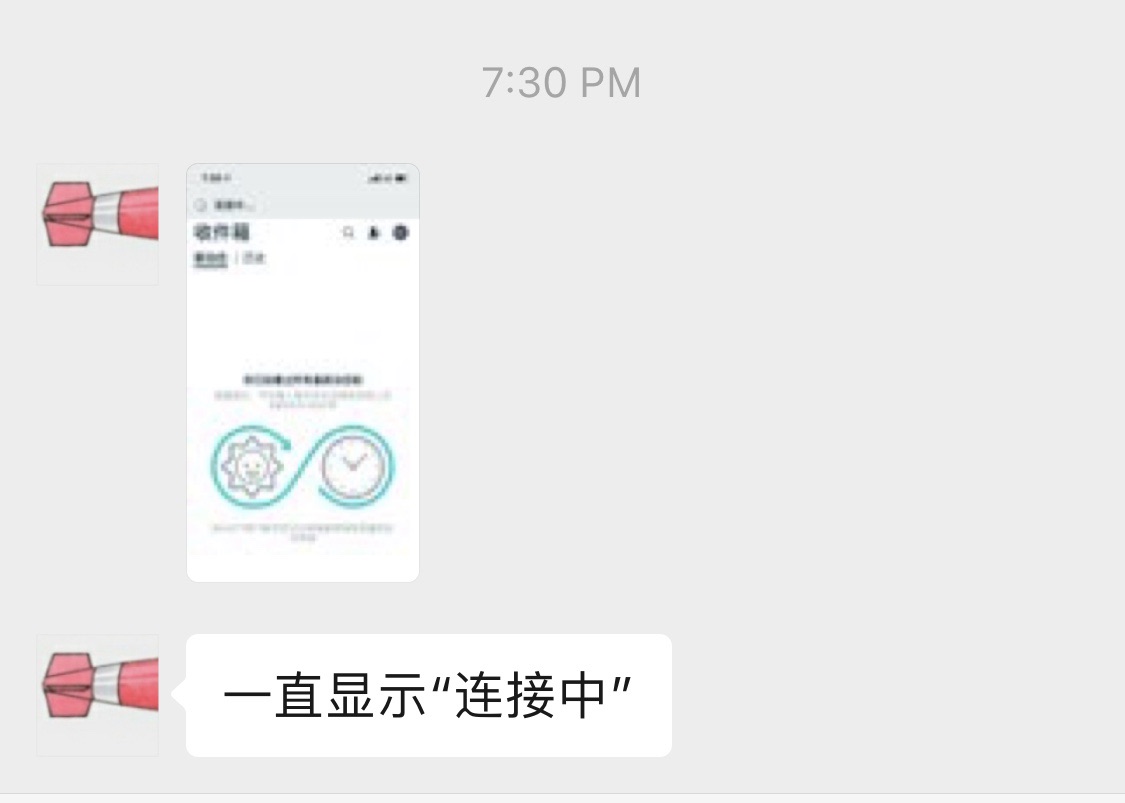
Task: Tap sender's avatar beside the image message
Action: 98,224
